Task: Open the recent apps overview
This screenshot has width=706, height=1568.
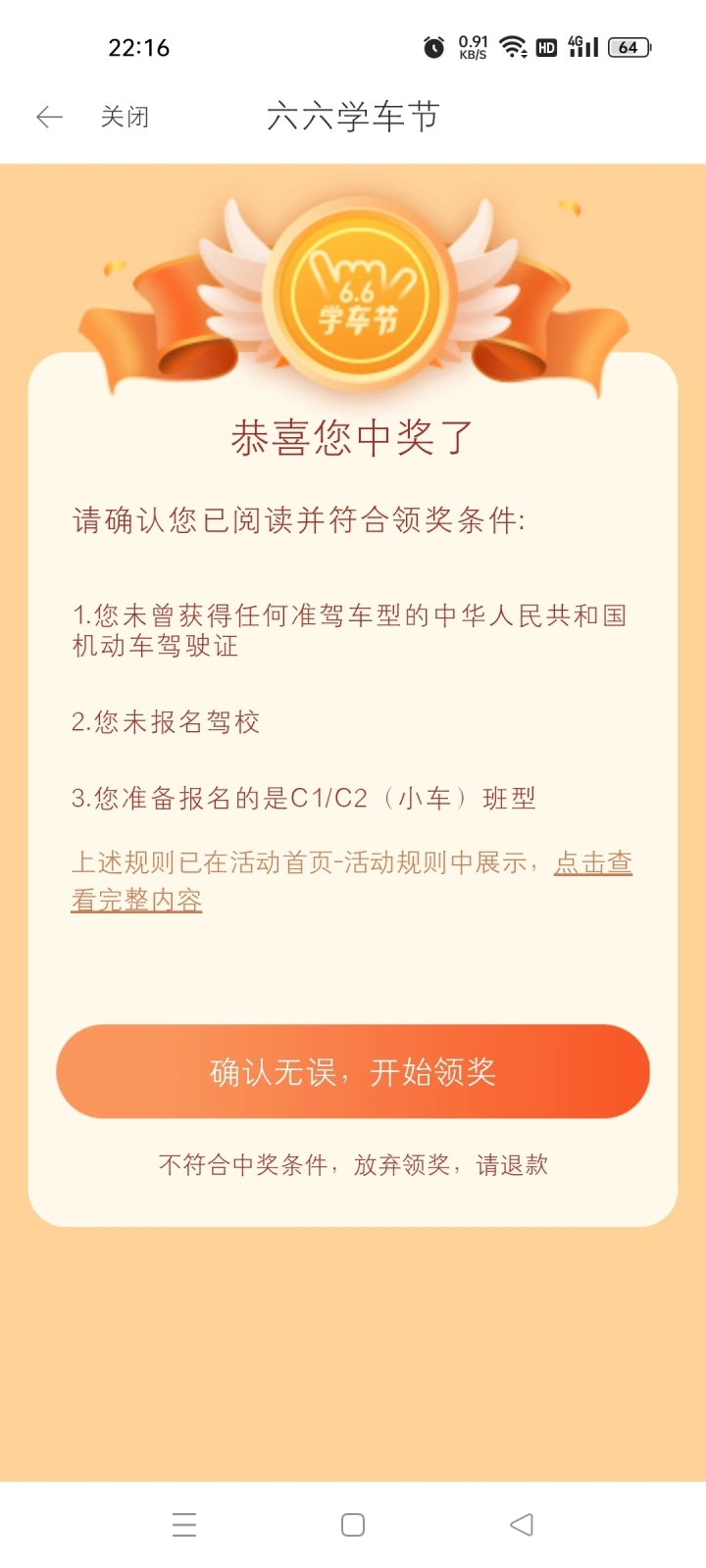Action: pos(184,1525)
